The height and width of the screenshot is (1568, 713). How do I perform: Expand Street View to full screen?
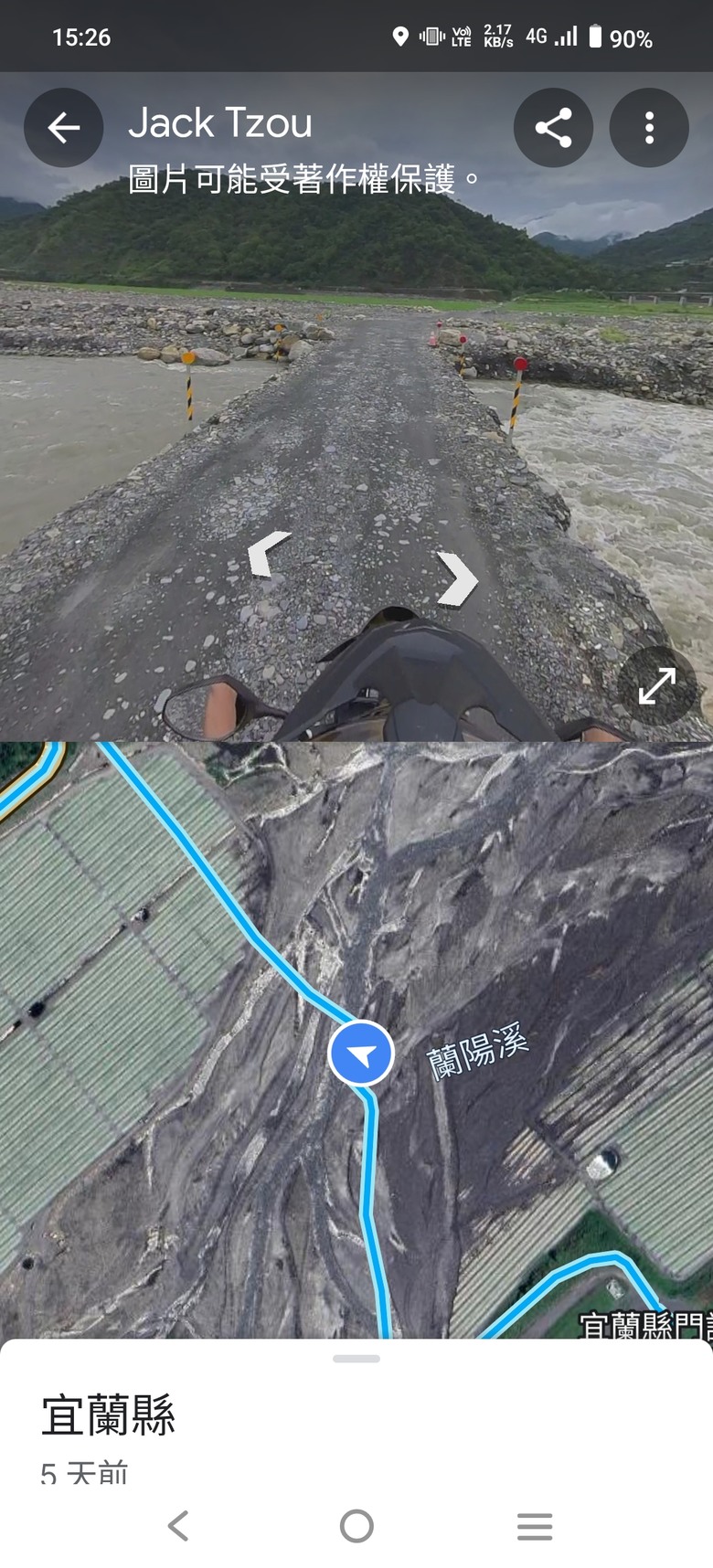click(x=656, y=686)
